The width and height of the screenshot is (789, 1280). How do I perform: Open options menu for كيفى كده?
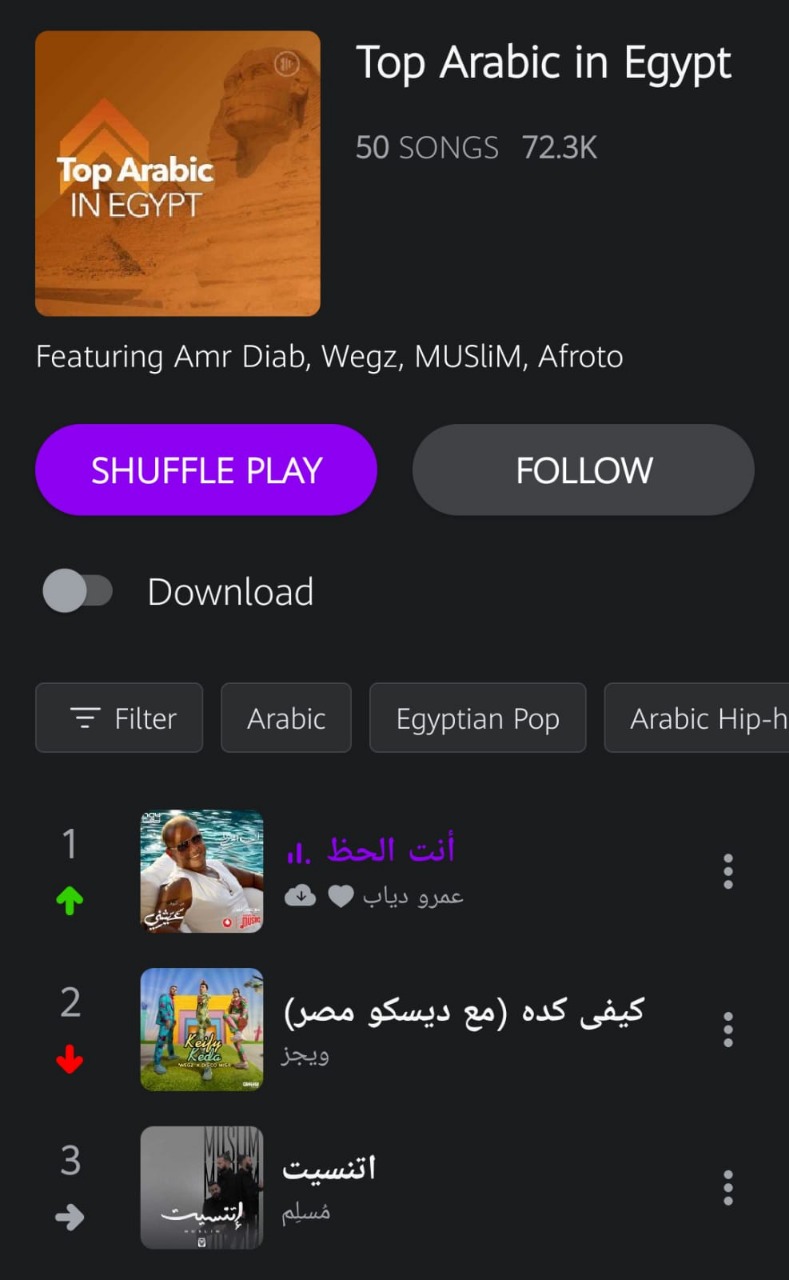728,1029
